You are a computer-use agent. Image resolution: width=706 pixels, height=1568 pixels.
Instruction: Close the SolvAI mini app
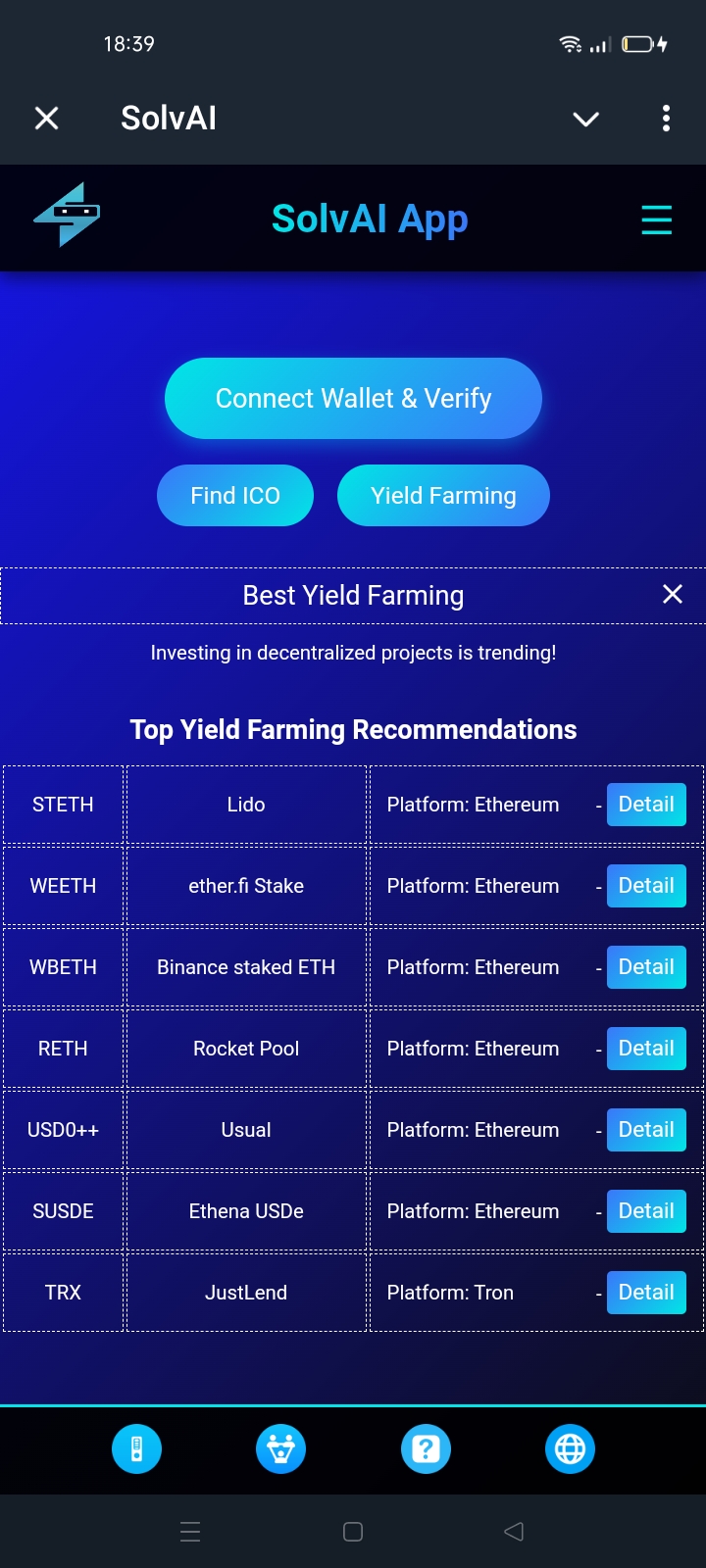coord(46,119)
